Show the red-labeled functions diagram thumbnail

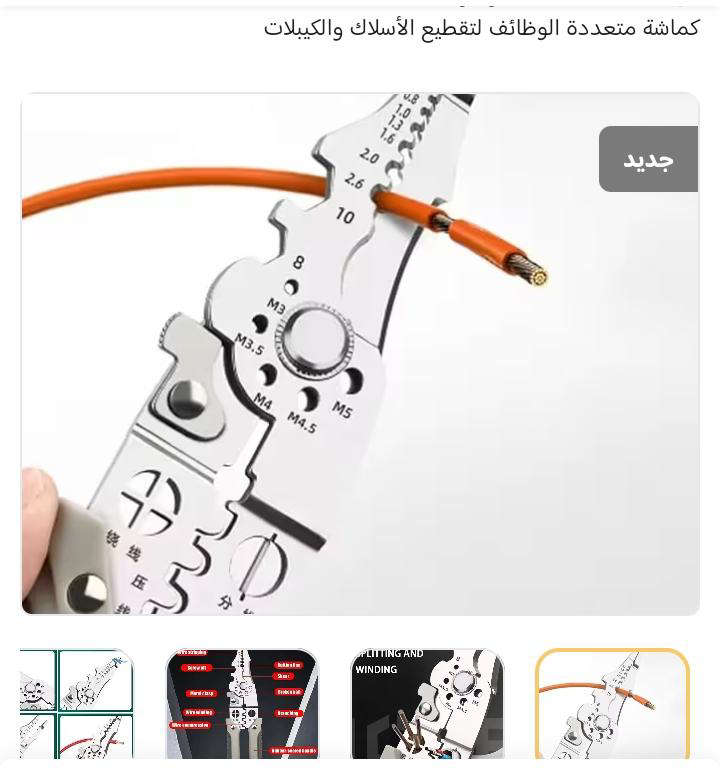point(242,706)
